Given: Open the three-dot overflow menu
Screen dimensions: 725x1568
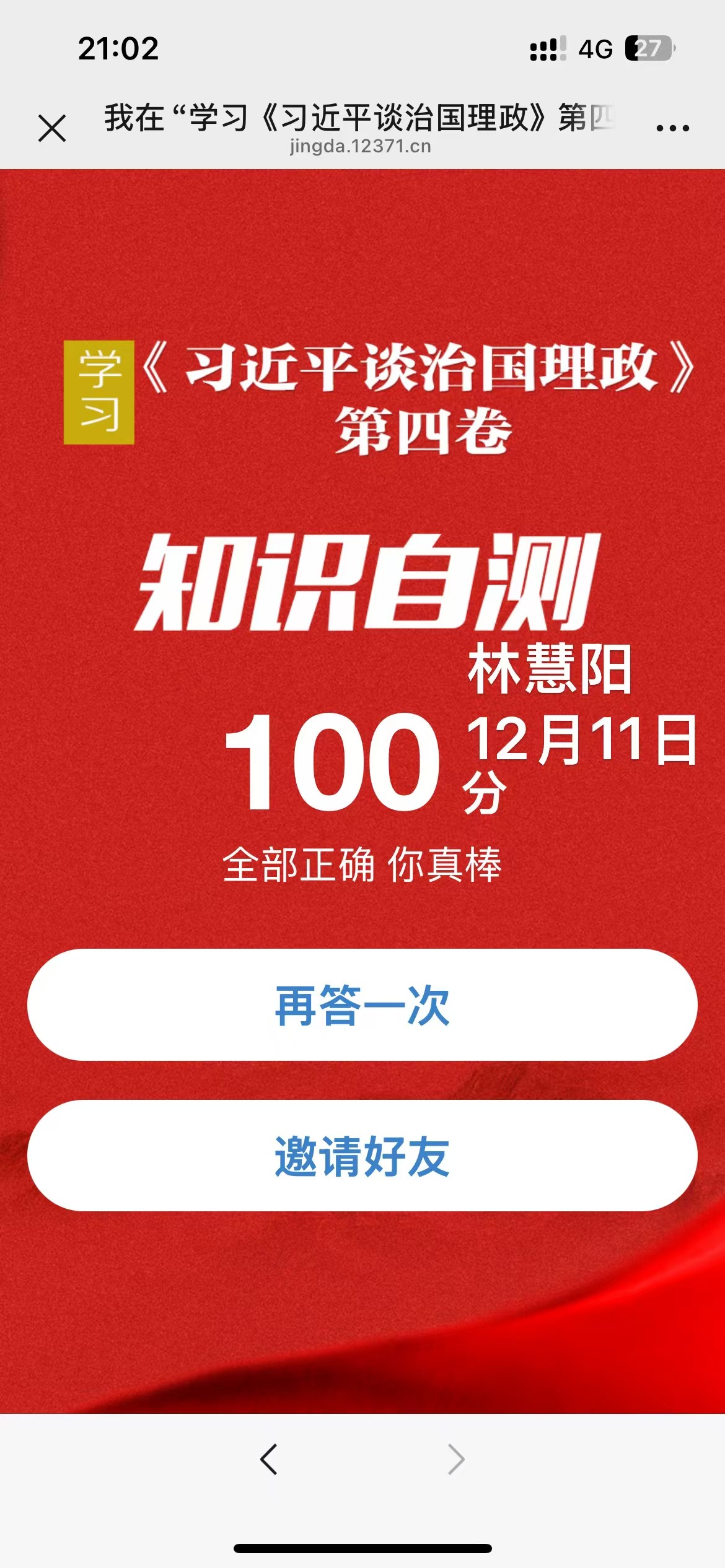Looking at the screenshot, I should click(x=672, y=128).
